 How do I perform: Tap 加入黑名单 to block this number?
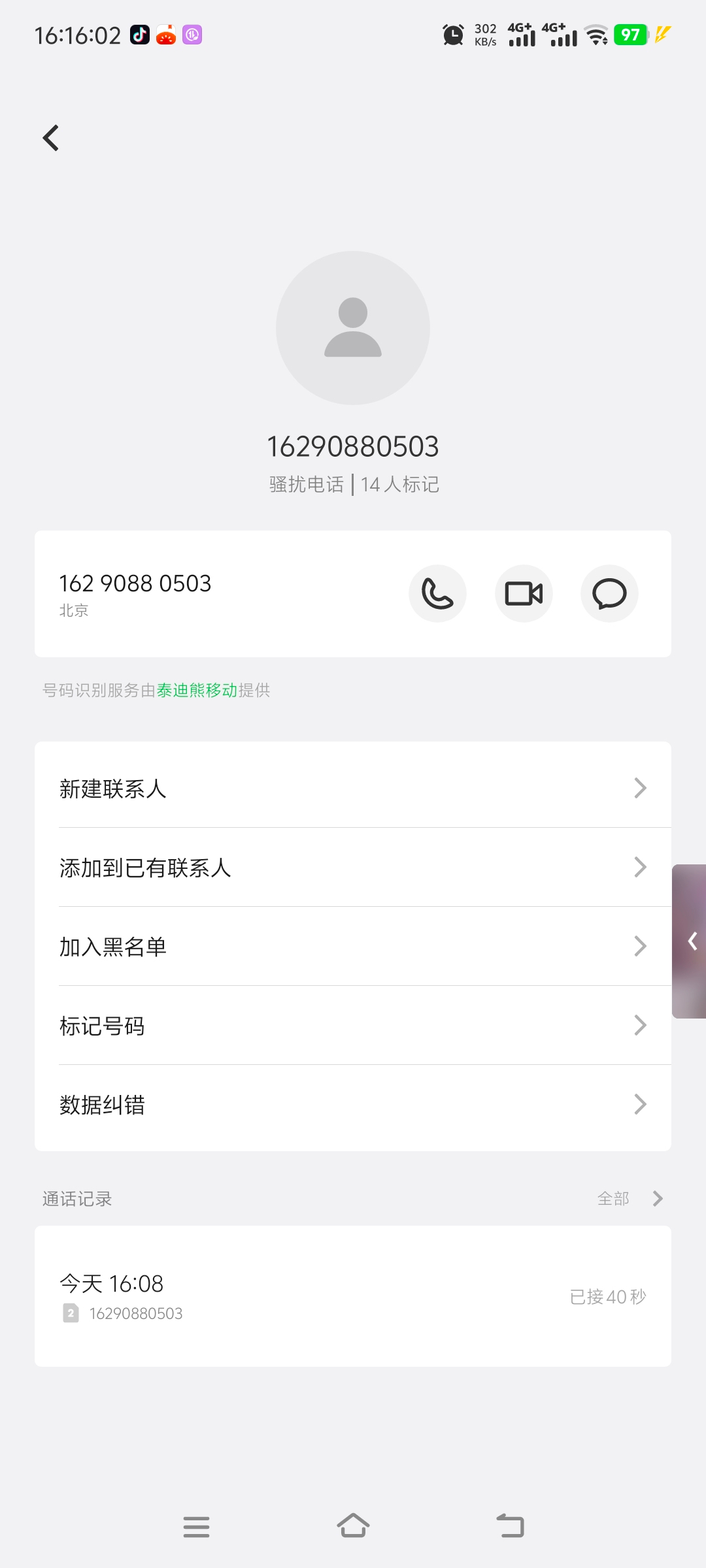(353, 946)
